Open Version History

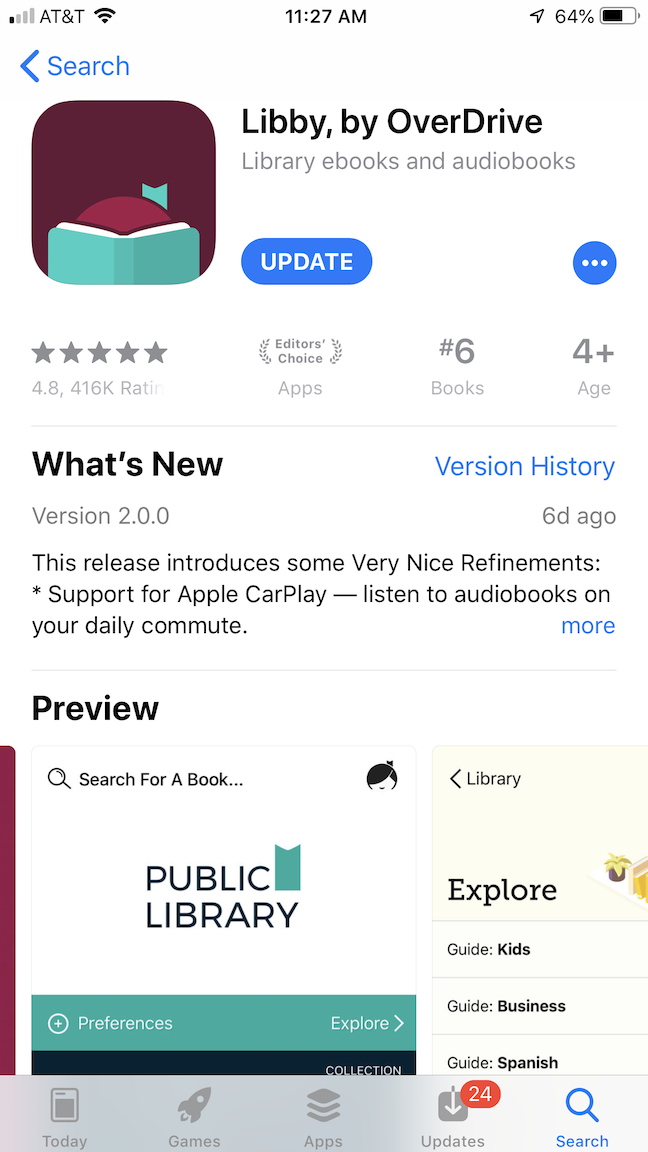(524, 467)
